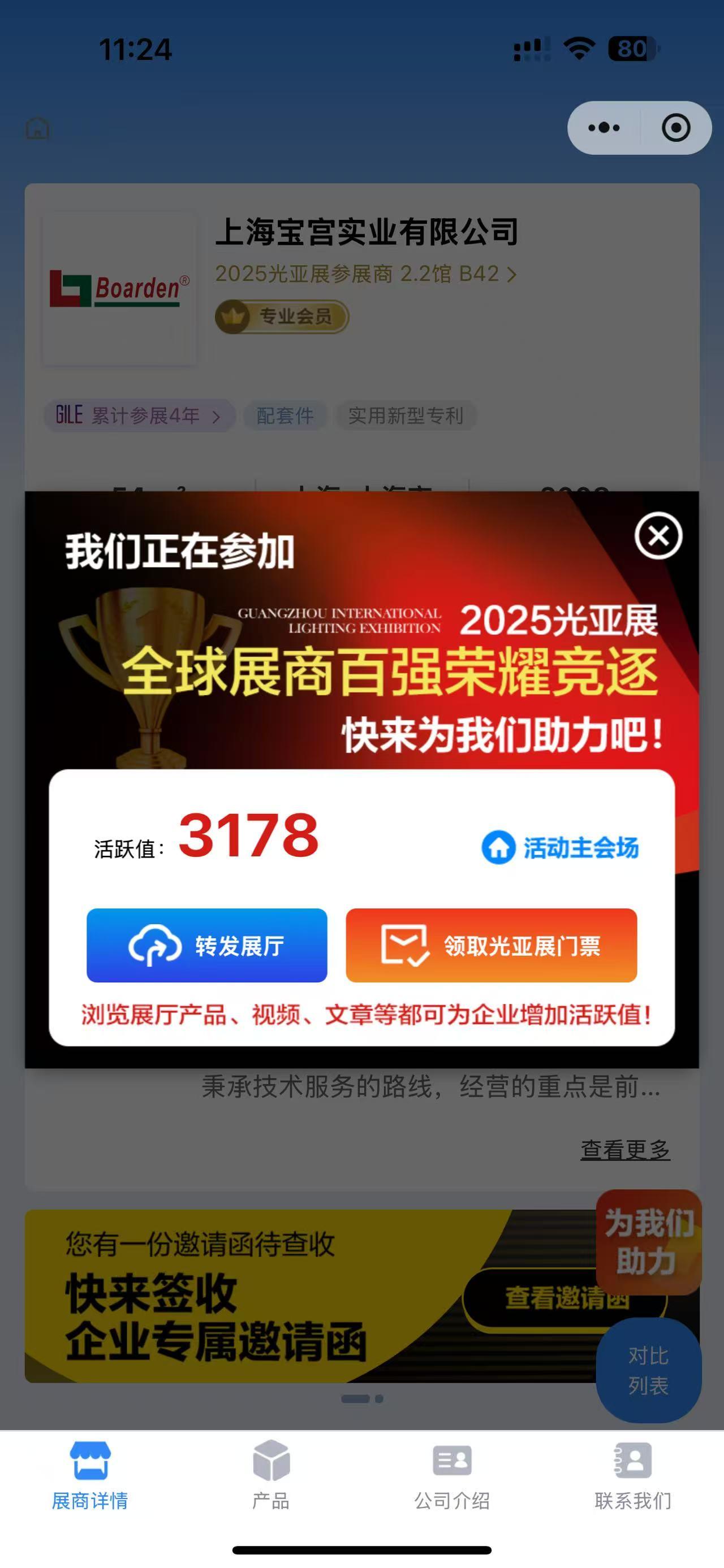
Task: Open the 对比列表 floating button
Action: point(649,1370)
